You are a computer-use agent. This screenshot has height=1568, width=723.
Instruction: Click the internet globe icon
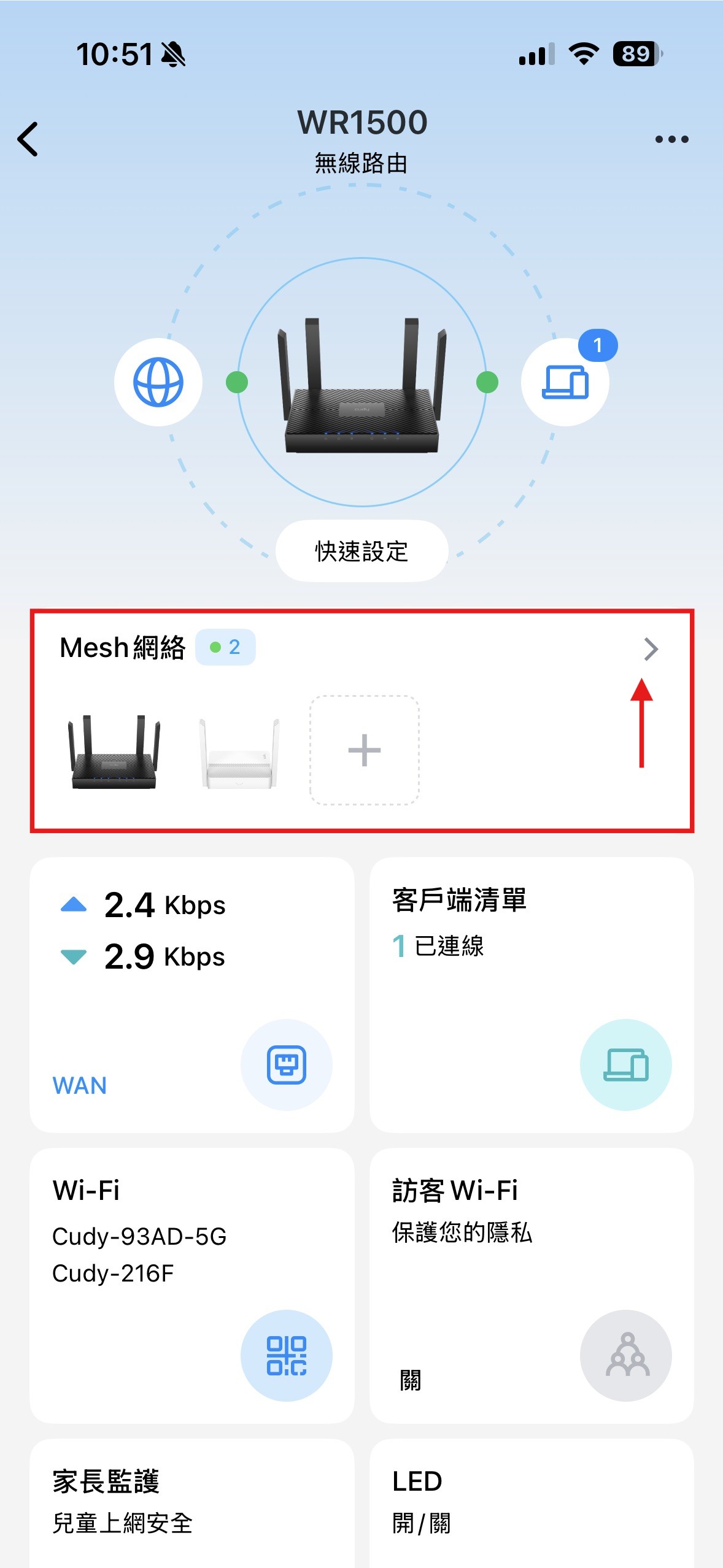click(157, 382)
